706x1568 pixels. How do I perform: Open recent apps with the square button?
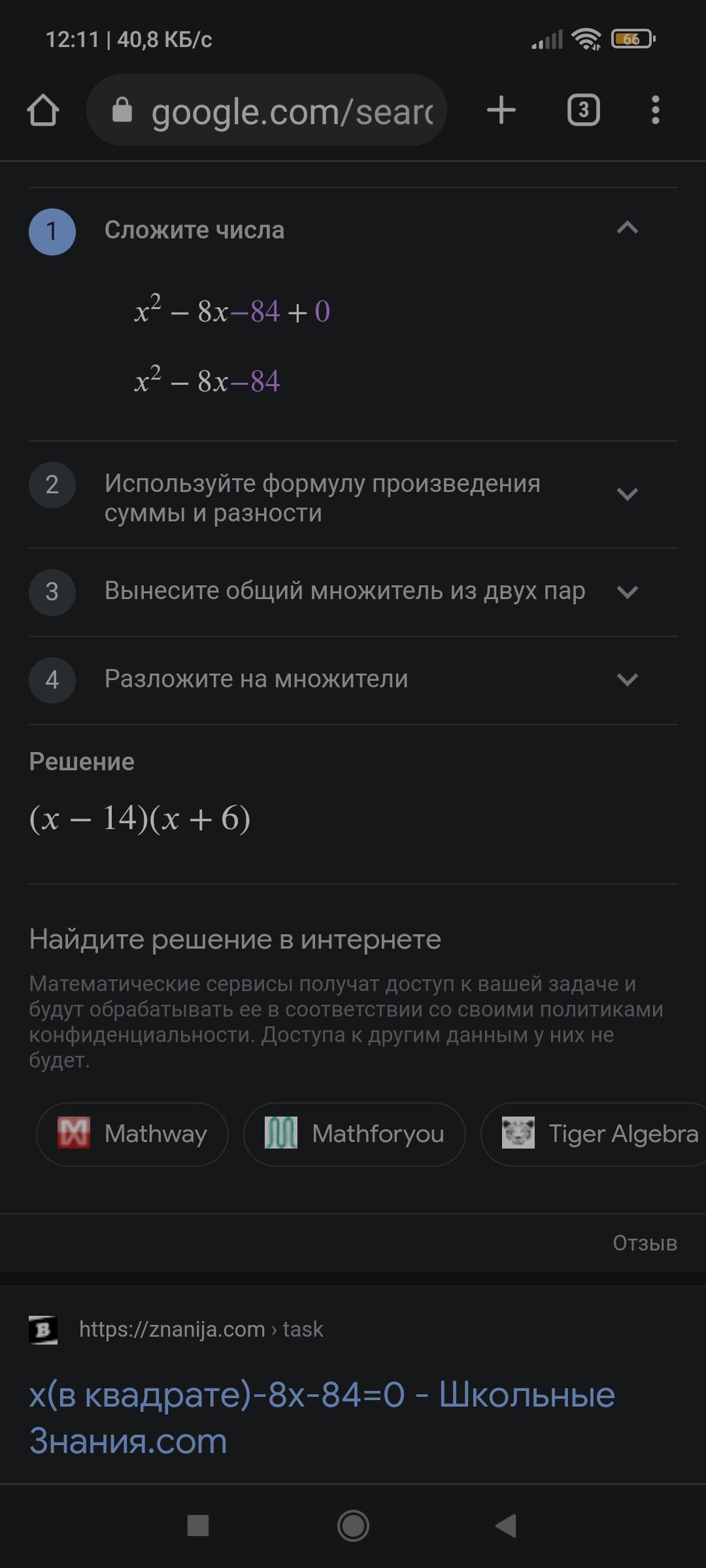198,1526
